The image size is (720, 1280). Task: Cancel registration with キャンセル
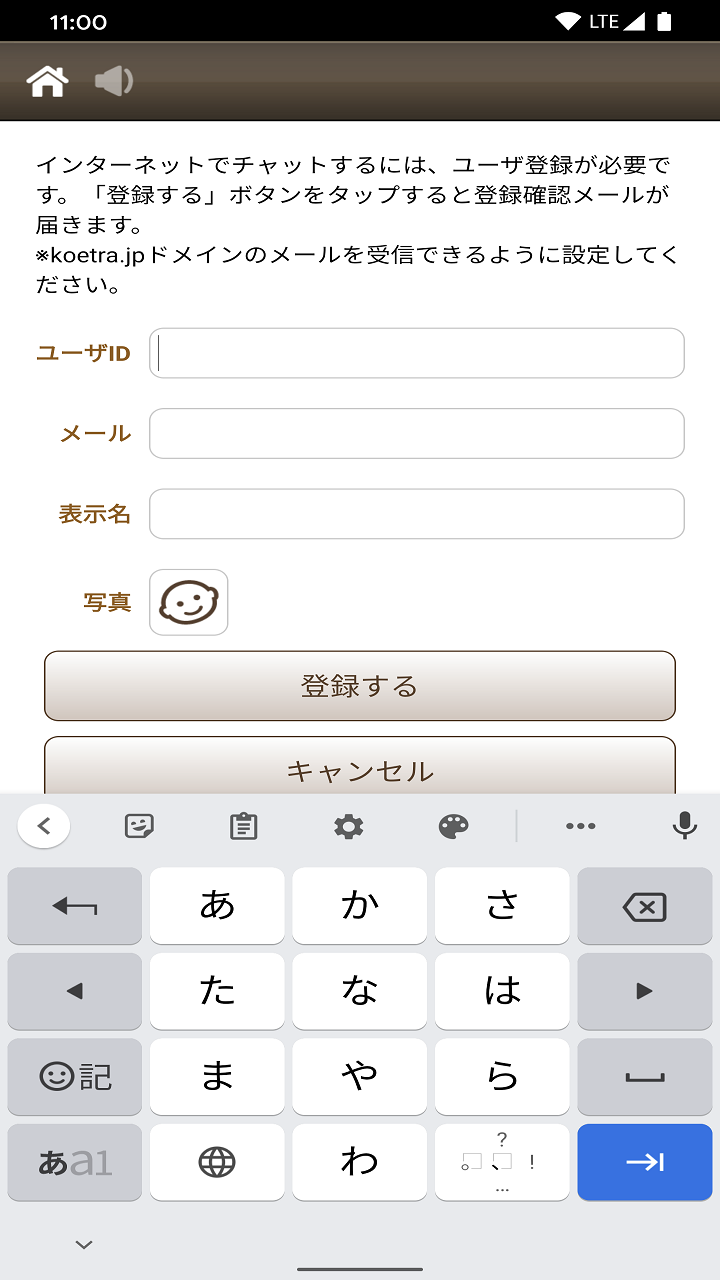360,766
